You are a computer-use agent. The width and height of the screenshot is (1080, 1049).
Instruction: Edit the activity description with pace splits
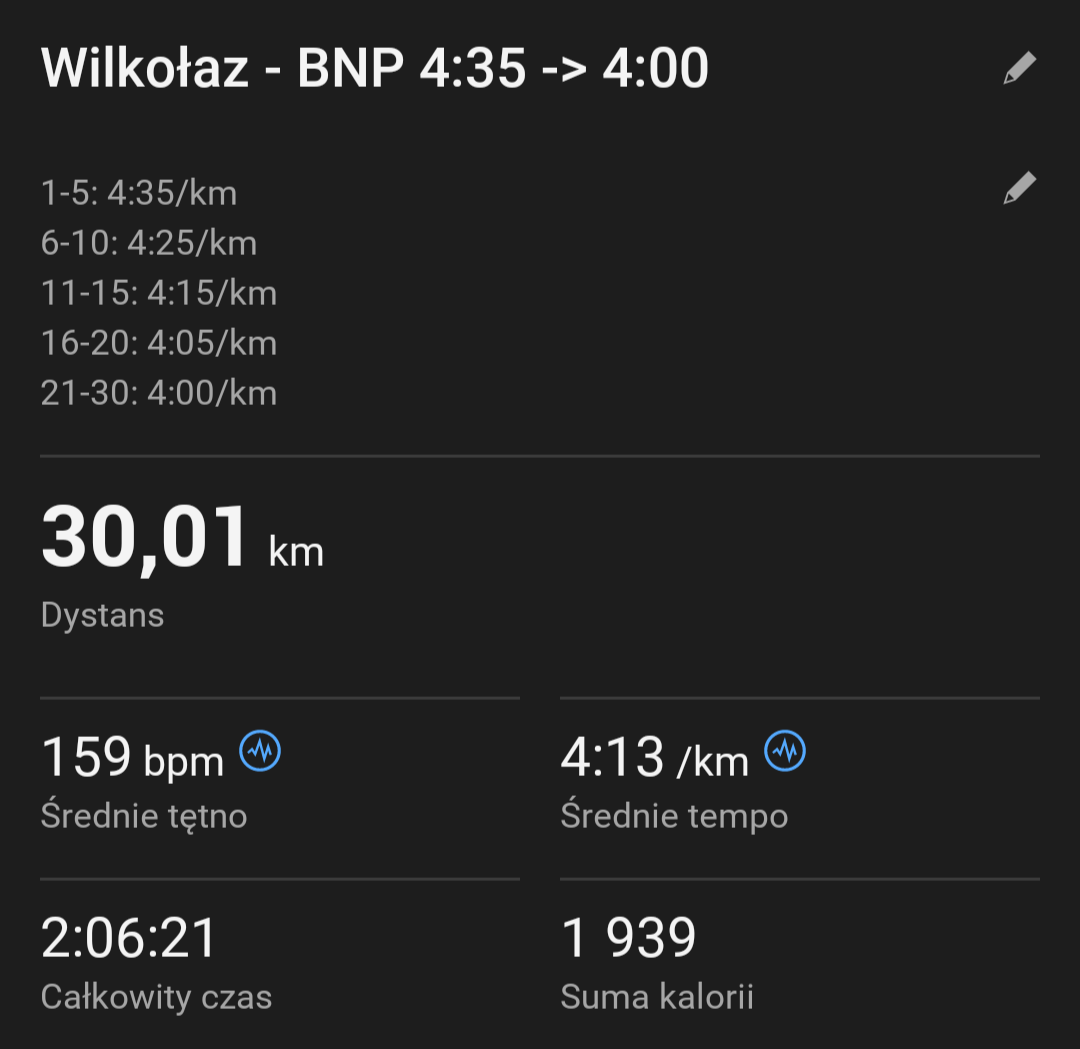click(x=1019, y=188)
